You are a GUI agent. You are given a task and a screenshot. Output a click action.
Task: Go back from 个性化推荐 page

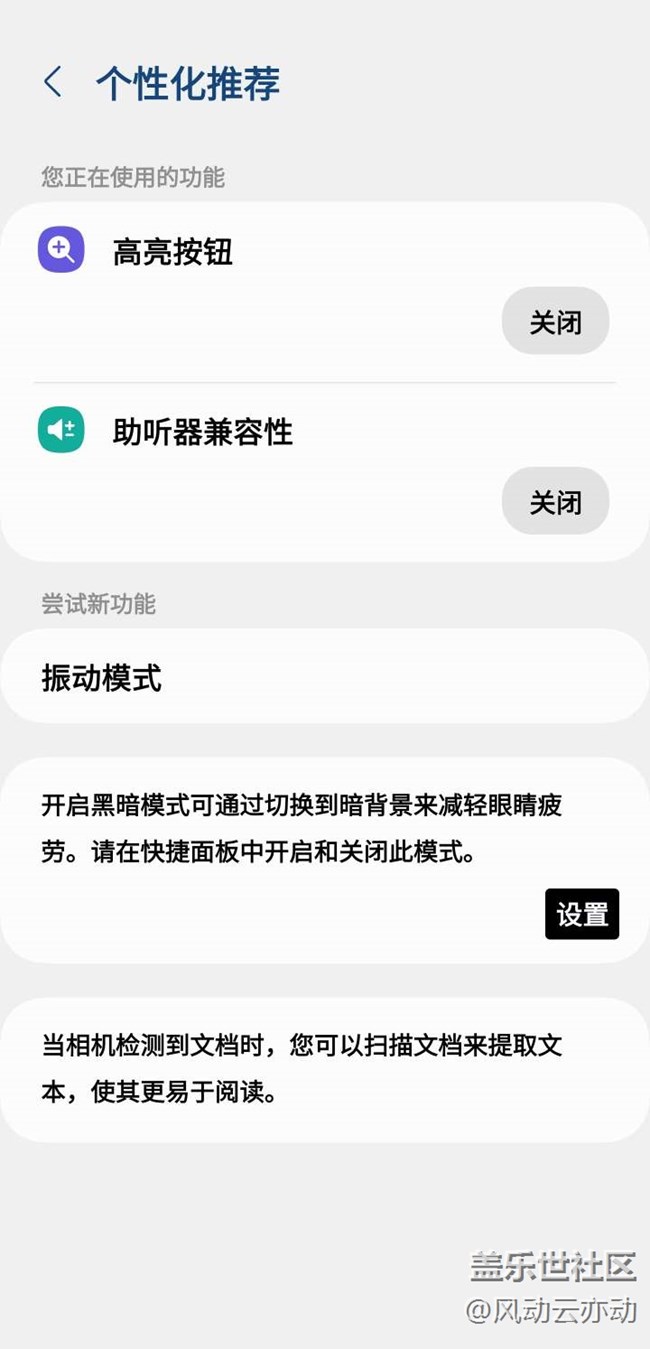pyautogui.click(x=53, y=82)
